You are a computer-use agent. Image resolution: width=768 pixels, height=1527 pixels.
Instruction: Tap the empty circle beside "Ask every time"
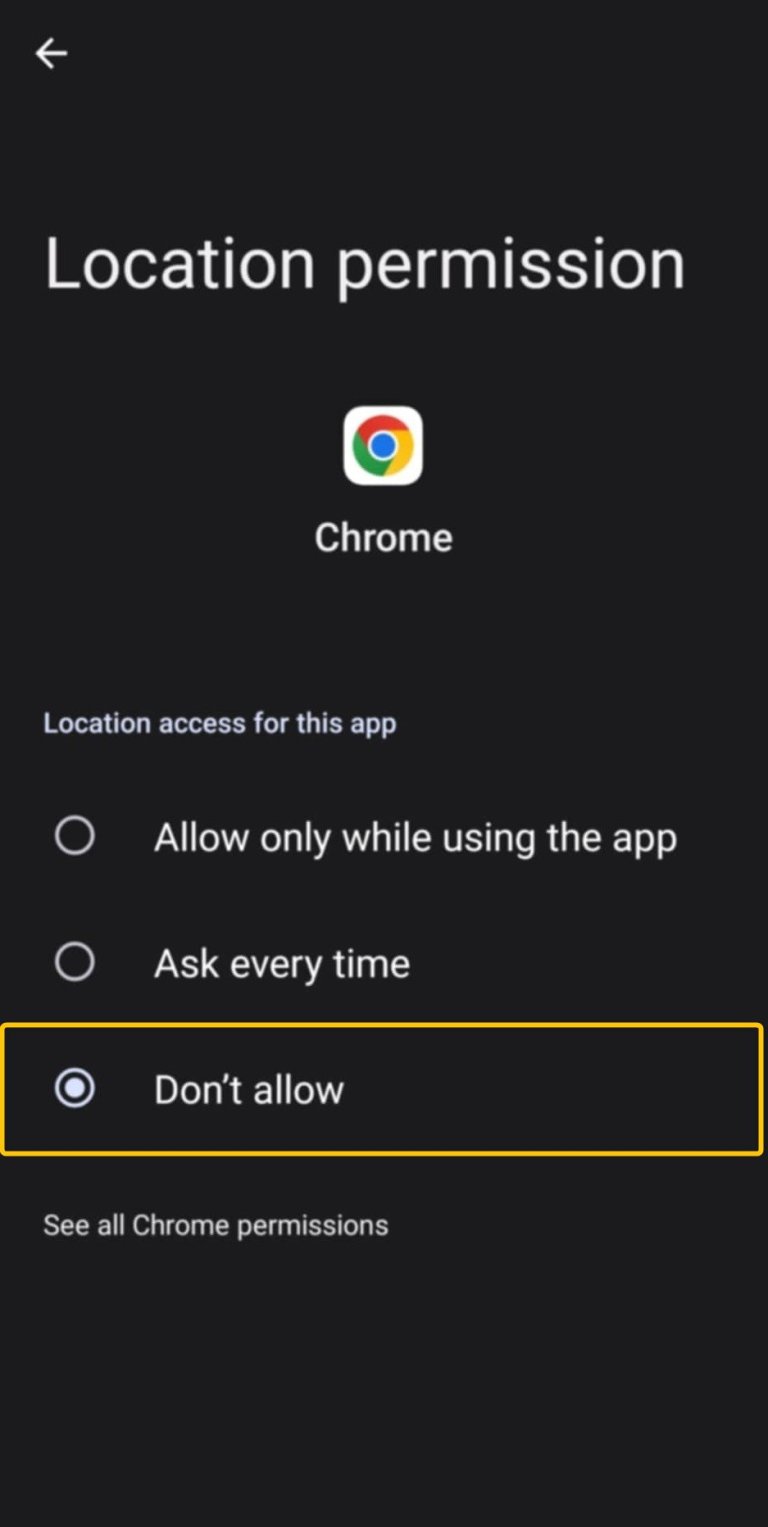[75, 962]
